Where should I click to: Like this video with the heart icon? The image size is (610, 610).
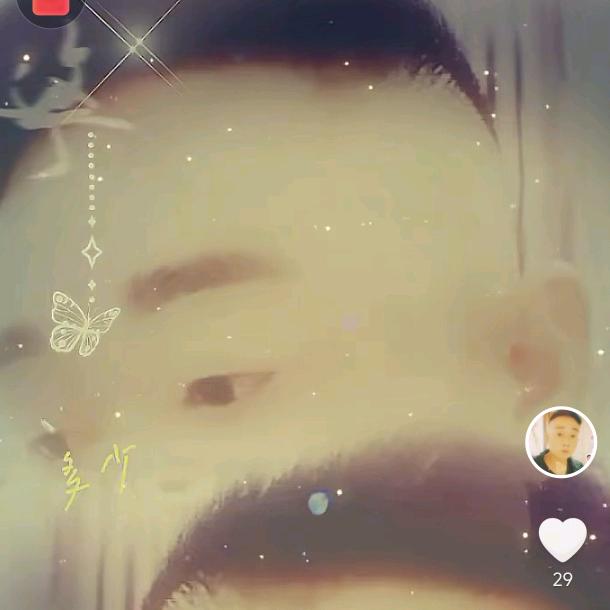(x=562, y=539)
